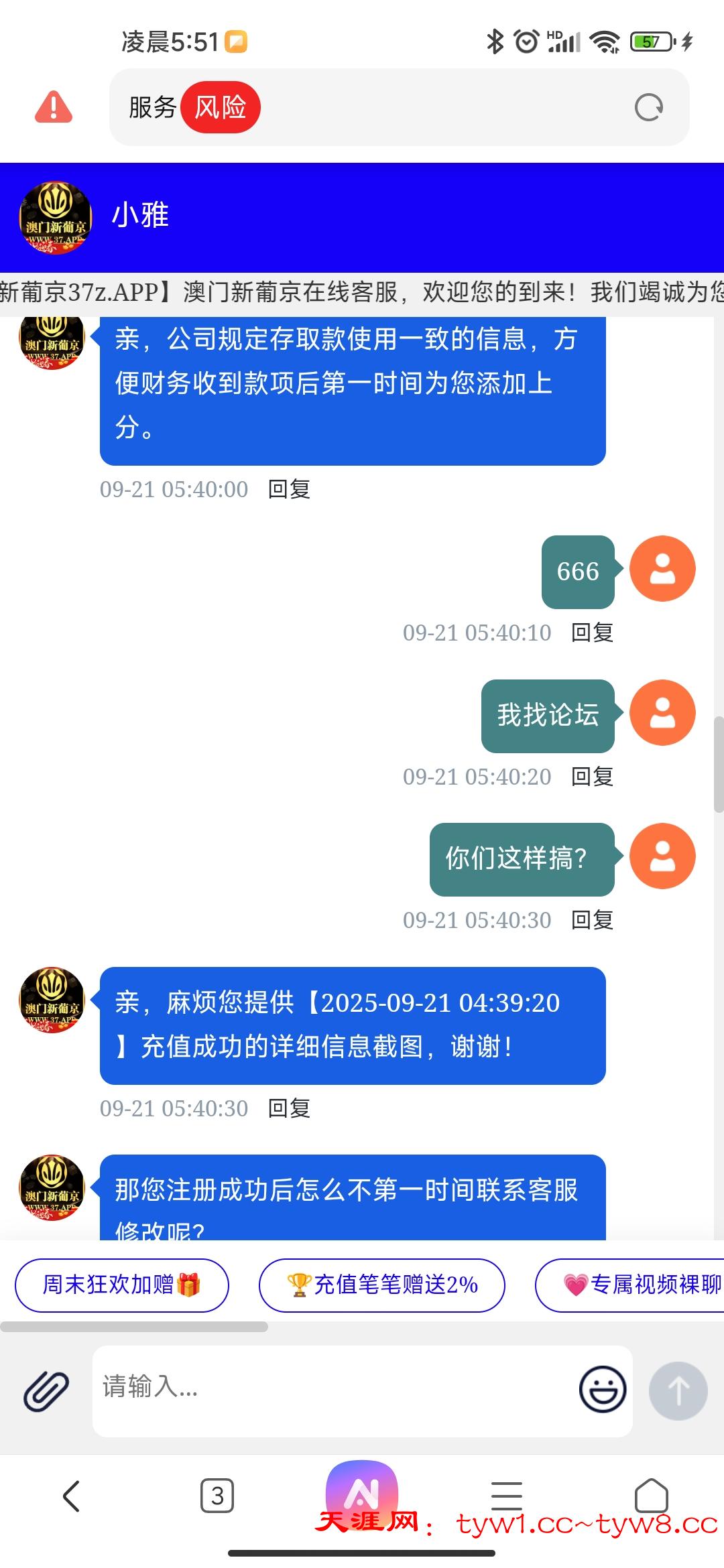The image size is (724, 1568).
Task: Go to the browser home page
Action: click(x=651, y=1496)
